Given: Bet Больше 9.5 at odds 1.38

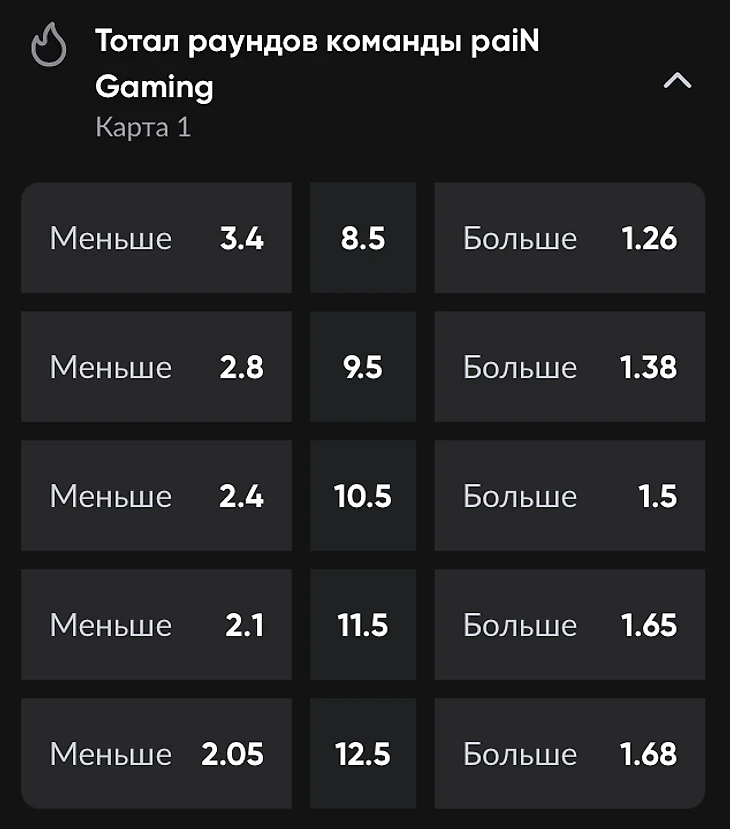Looking at the screenshot, I should (569, 367).
